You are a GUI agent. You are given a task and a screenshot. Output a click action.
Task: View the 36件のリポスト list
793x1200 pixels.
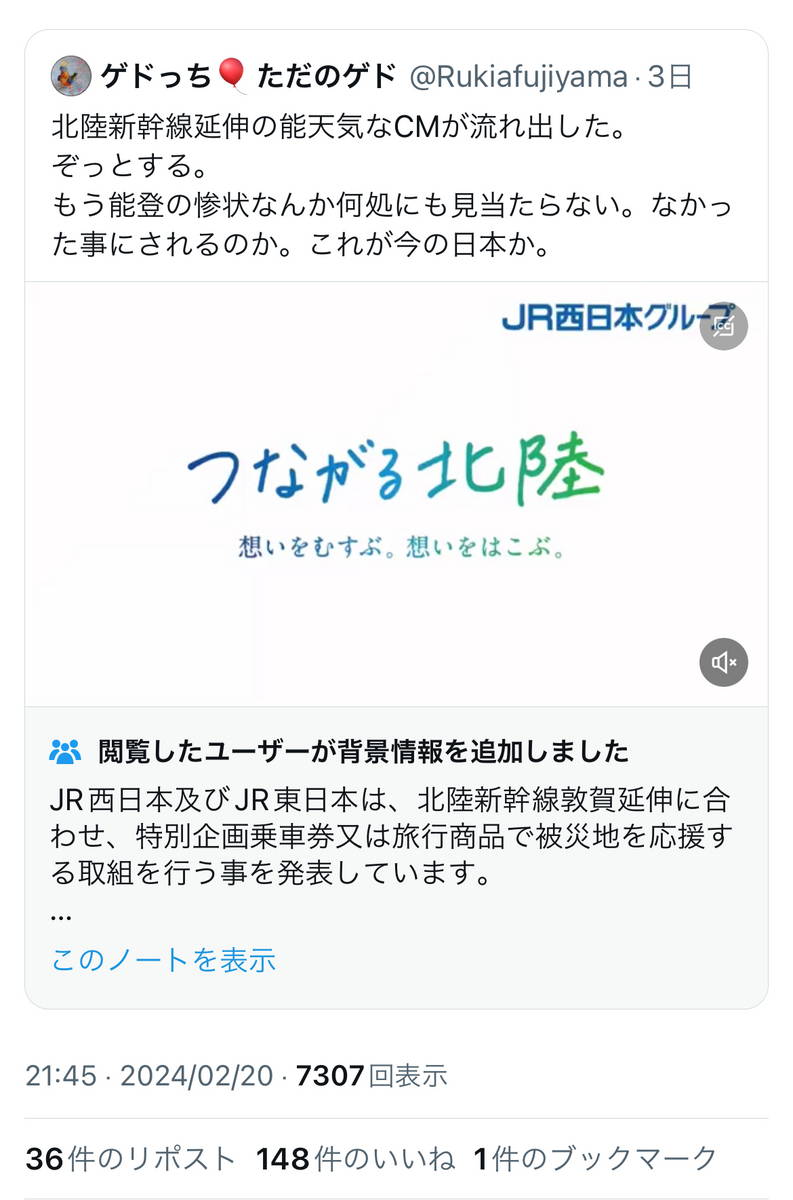(x=131, y=1158)
